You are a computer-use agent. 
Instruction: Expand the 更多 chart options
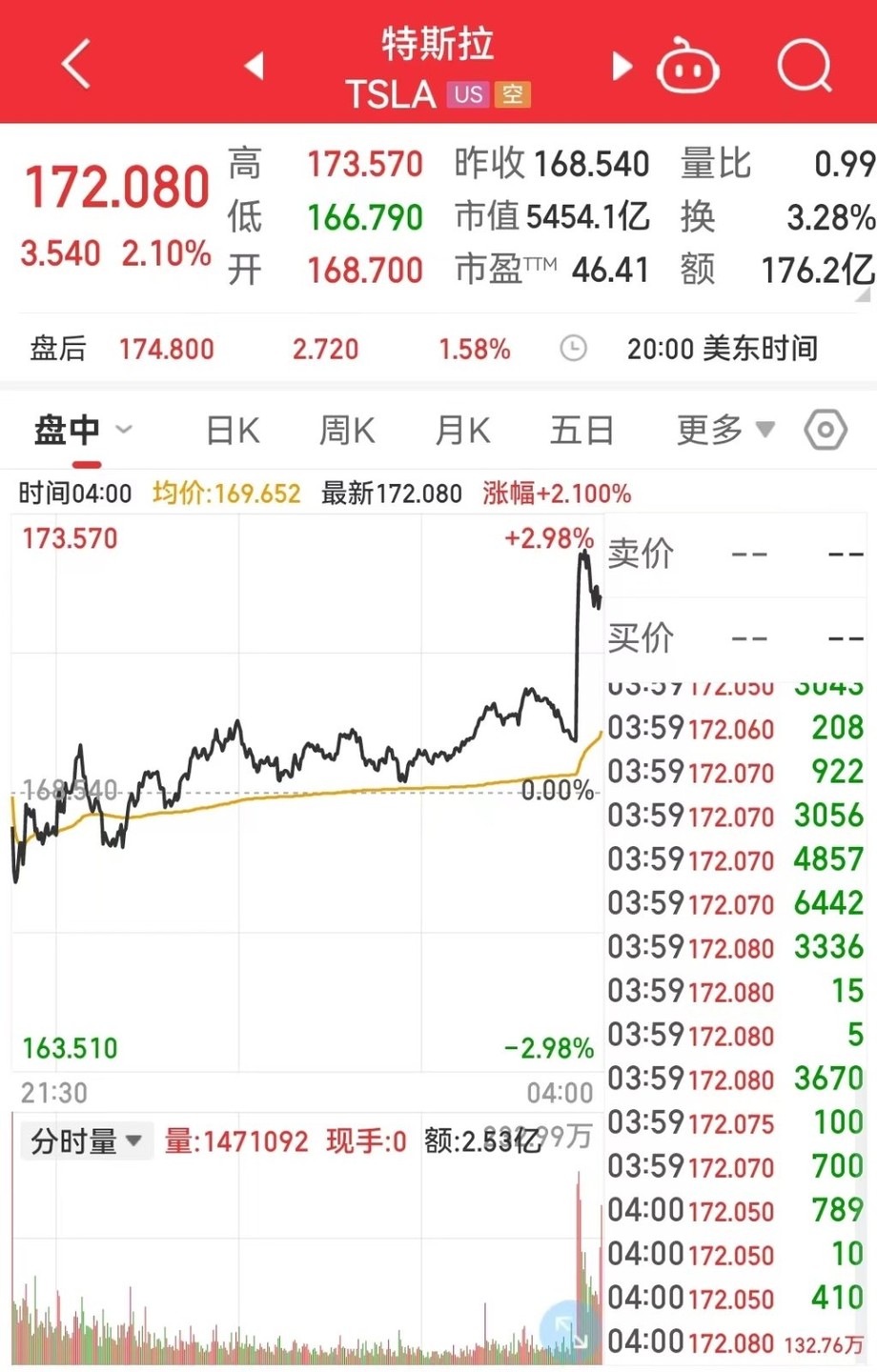tap(724, 431)
